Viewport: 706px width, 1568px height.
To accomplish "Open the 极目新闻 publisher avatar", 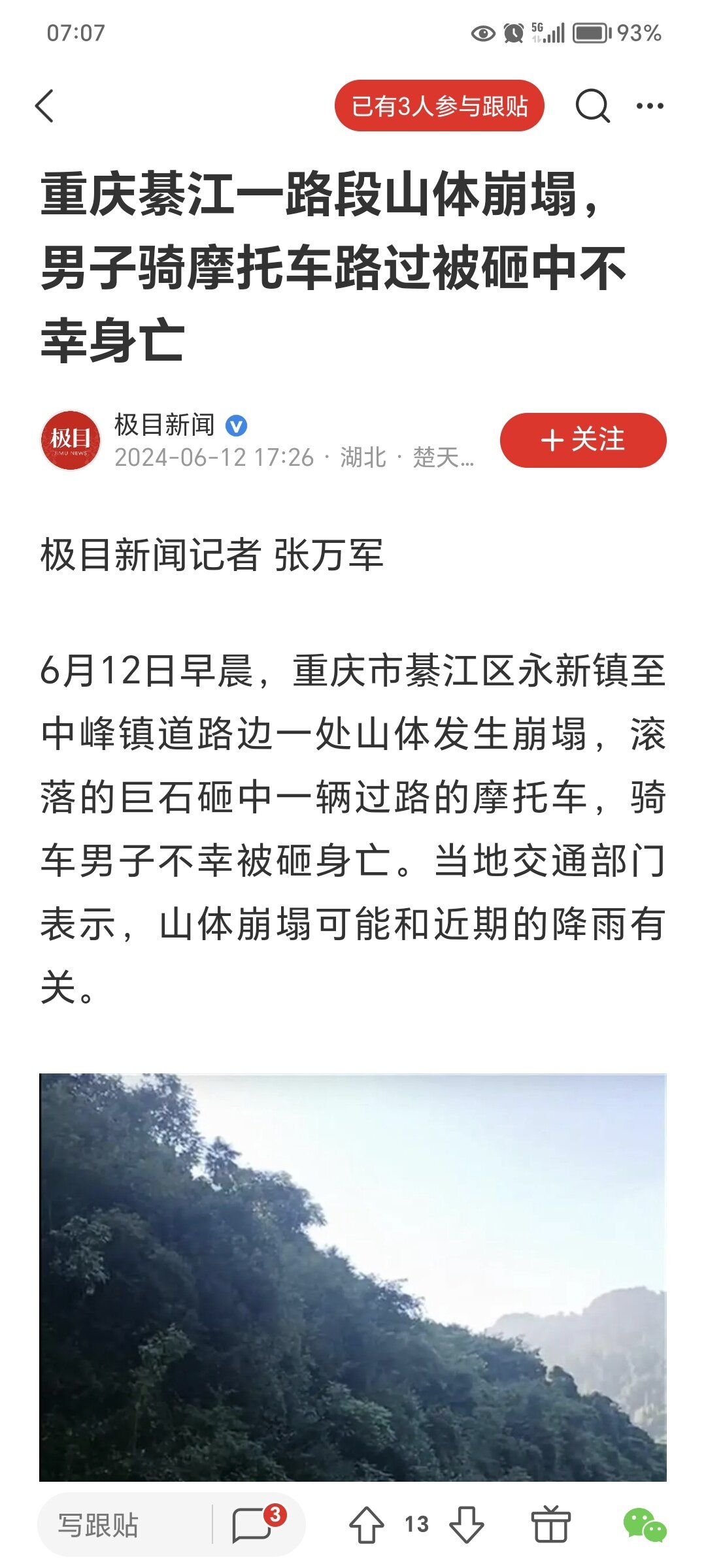I will [x=70, y=440].
